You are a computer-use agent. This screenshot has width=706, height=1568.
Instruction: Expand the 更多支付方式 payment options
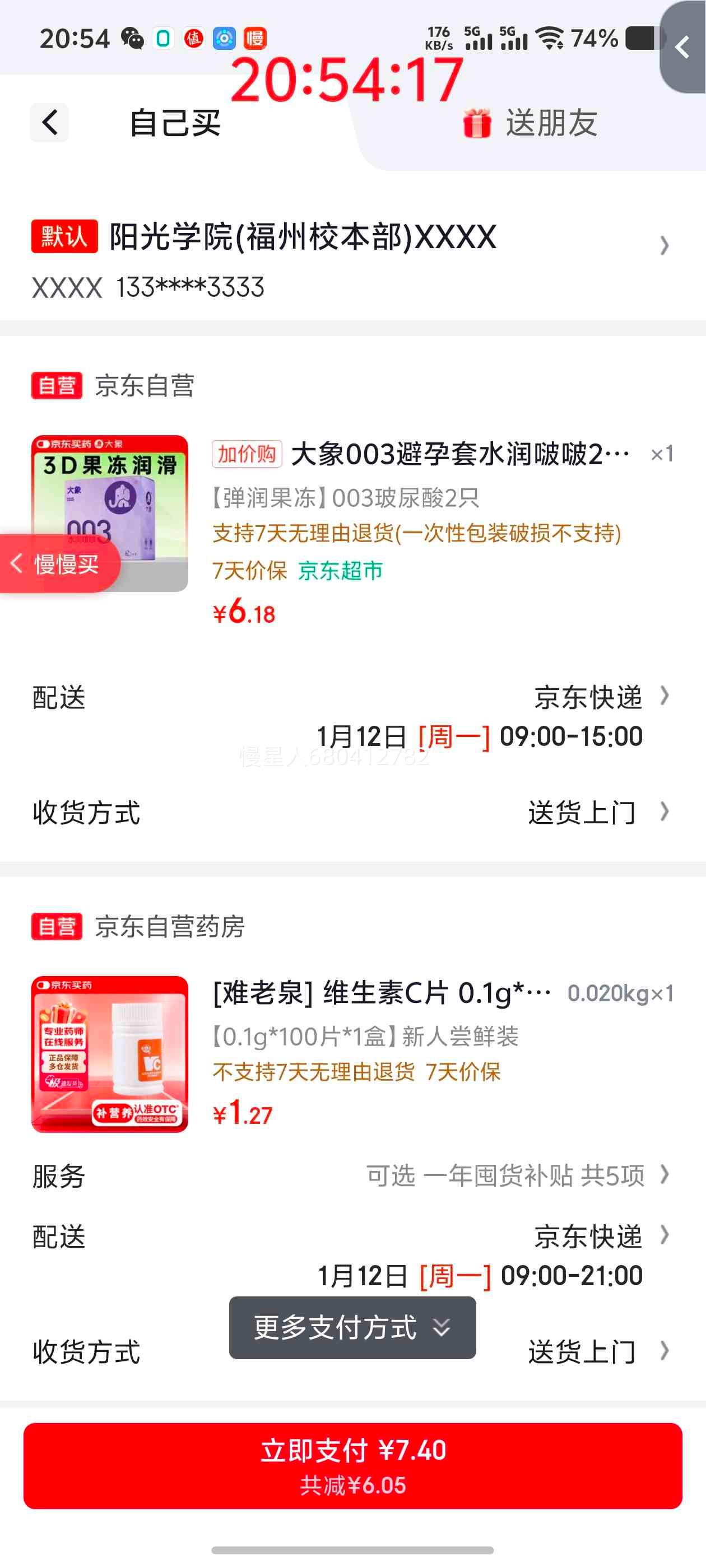(352, 1328)
